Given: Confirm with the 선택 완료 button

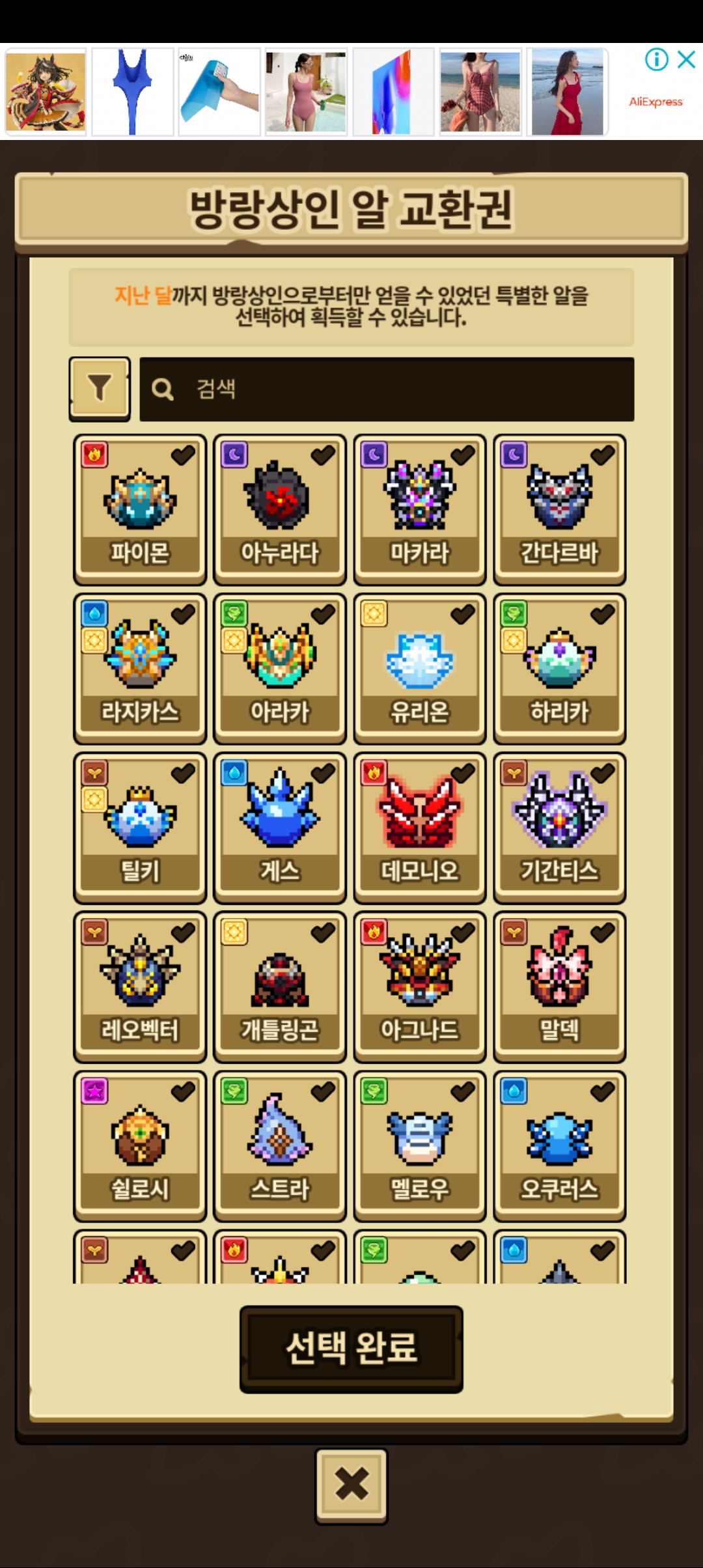Looking at the screenshot, I should (351, 1349).
